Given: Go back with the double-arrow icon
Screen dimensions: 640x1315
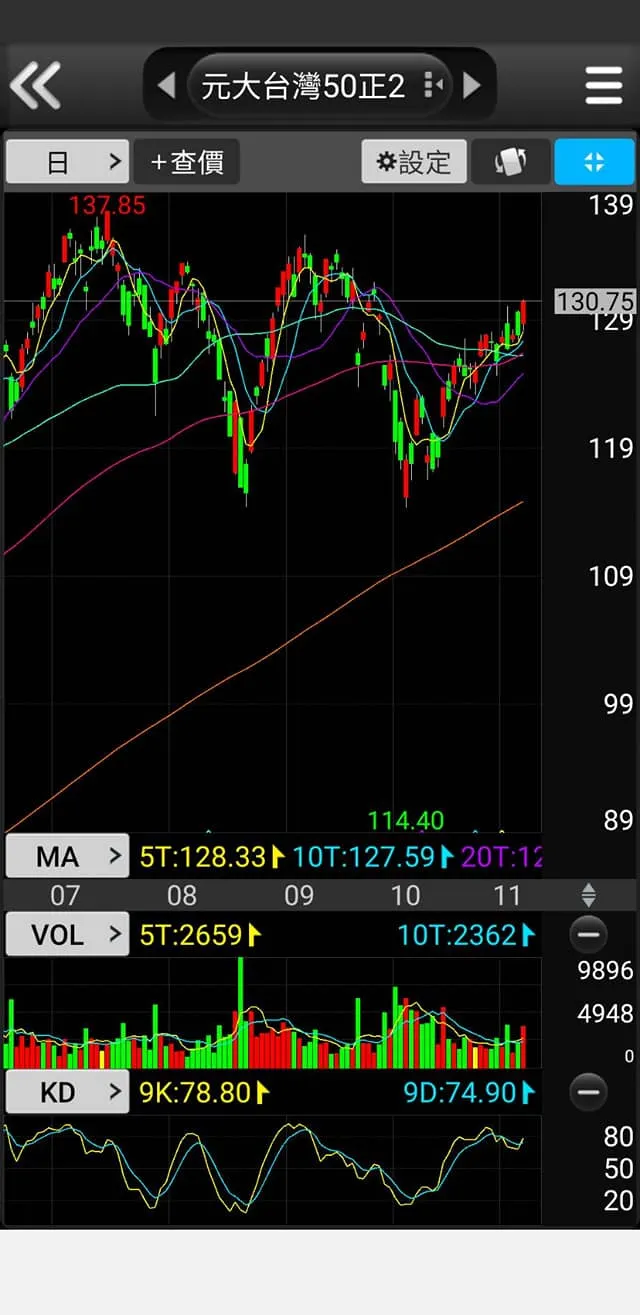Looking at the screenshot, I should 36,85.
